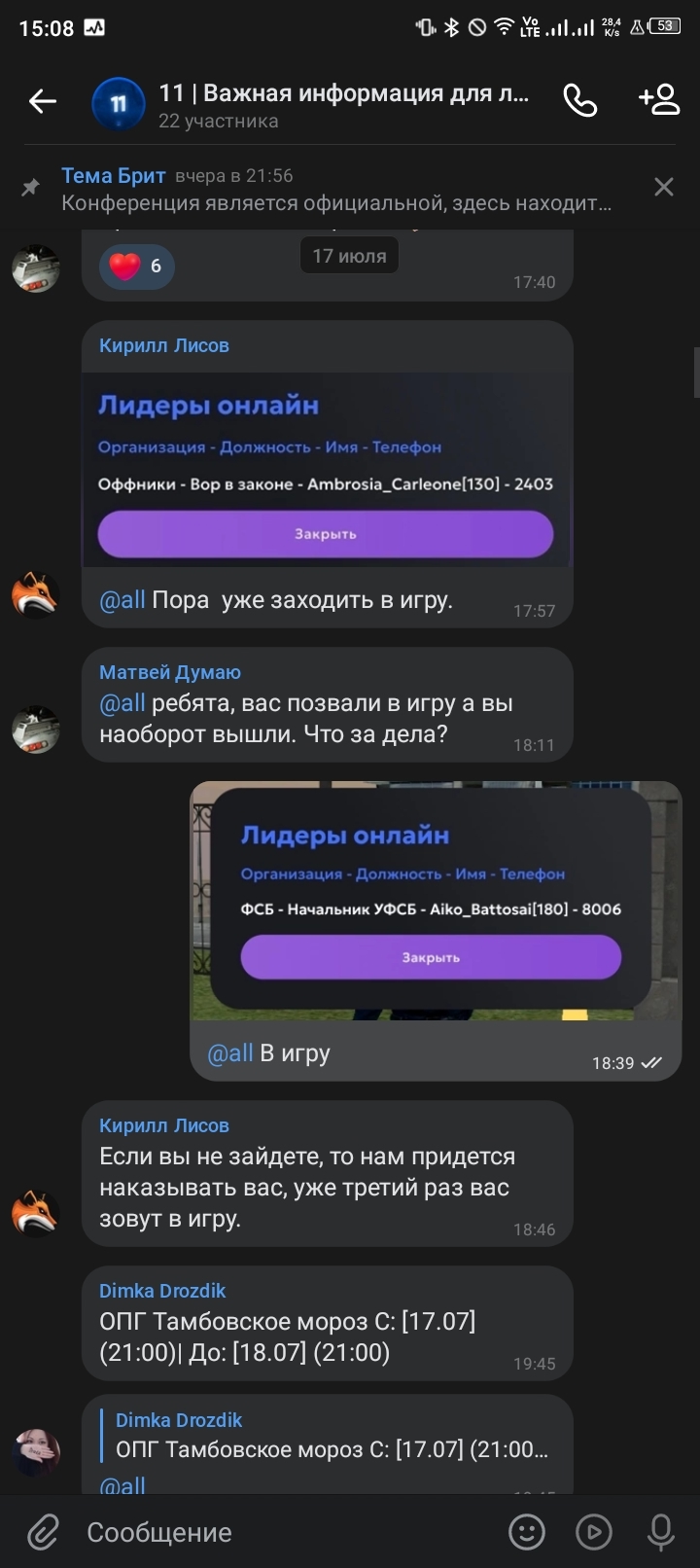Open the sent image with ФСБ leader info

(436, 901)
